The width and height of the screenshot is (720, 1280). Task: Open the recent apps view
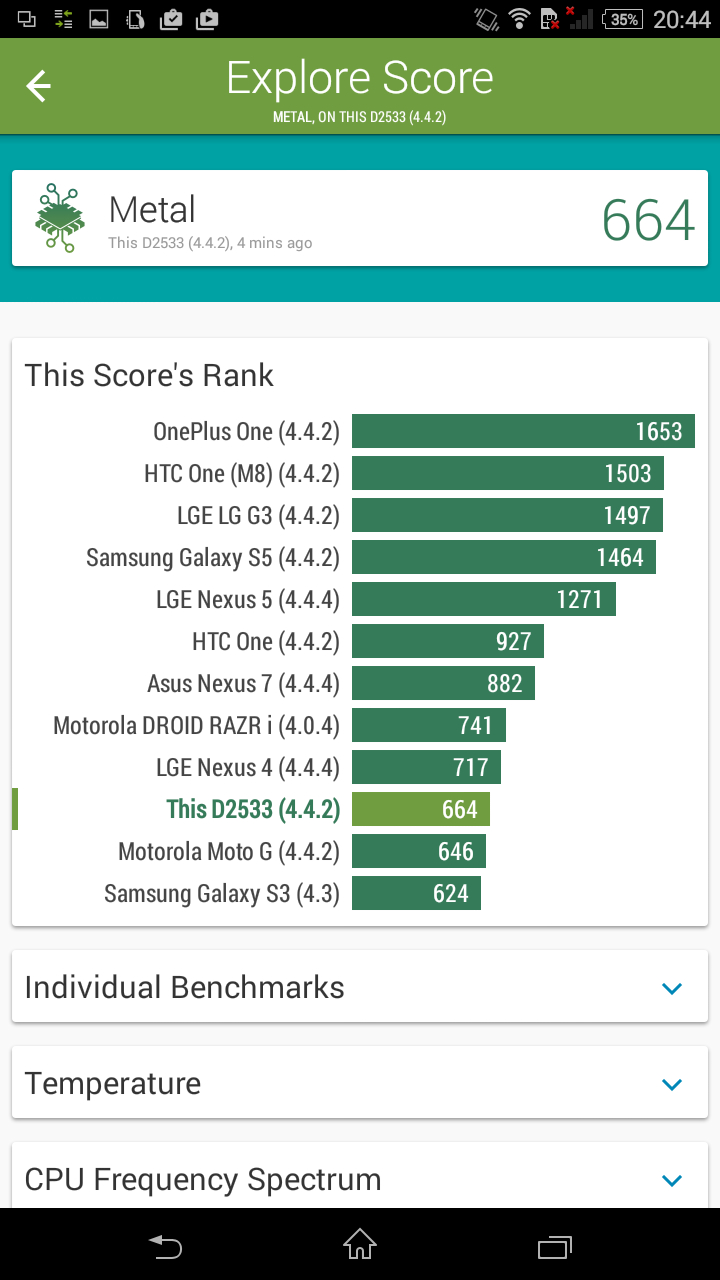pyautogui.click(x=554, y=1246)
